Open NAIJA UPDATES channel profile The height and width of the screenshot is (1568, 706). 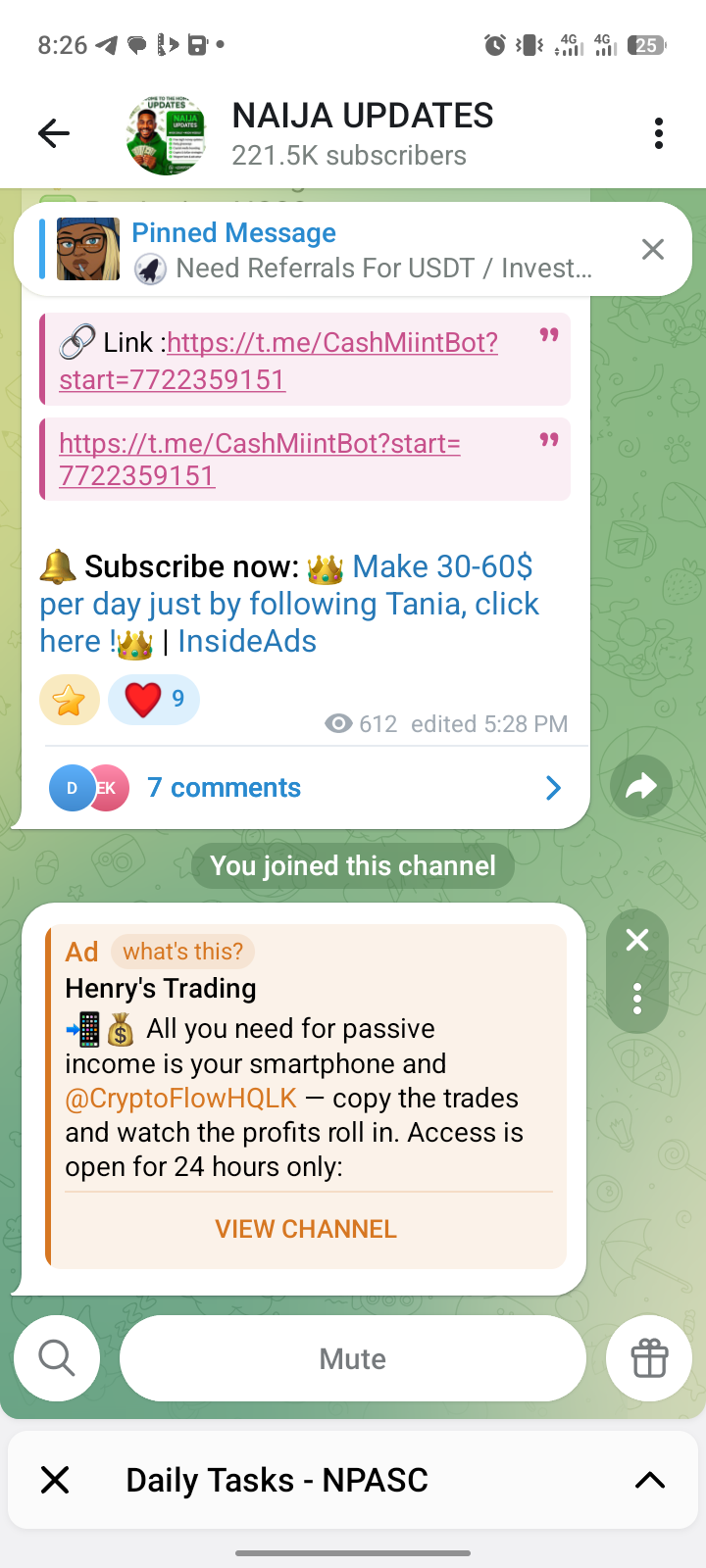pos(363,133)
